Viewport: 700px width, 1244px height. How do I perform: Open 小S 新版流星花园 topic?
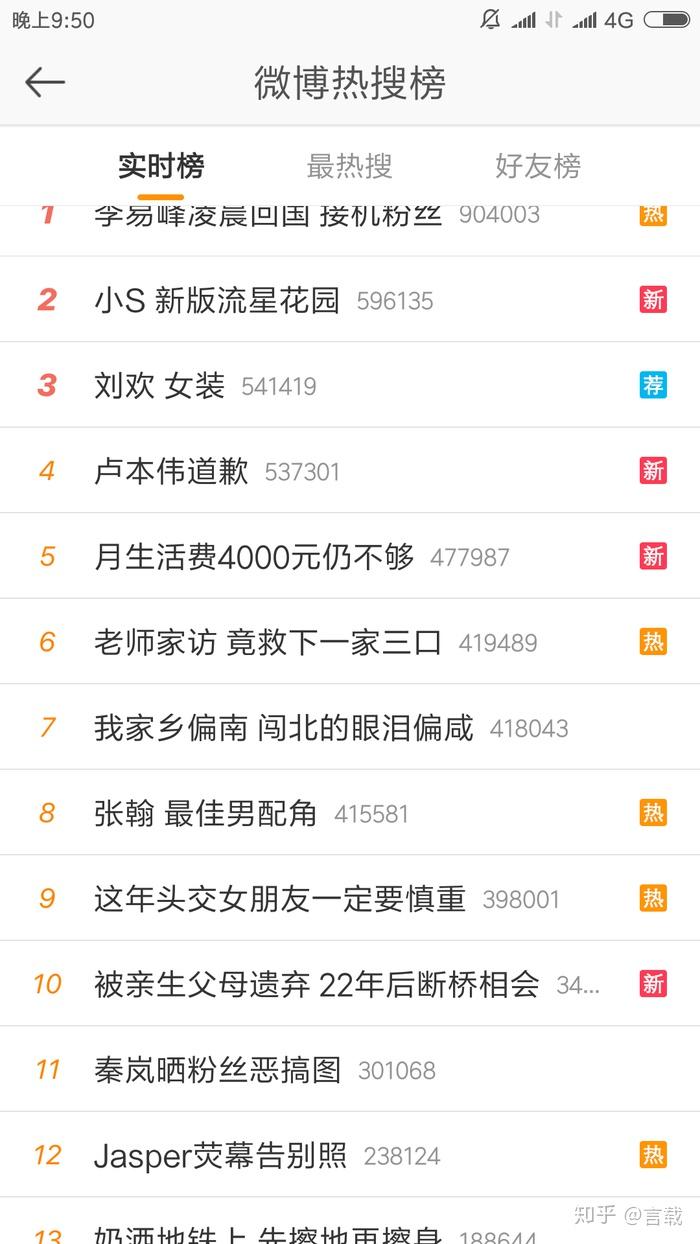click(217, 300)
